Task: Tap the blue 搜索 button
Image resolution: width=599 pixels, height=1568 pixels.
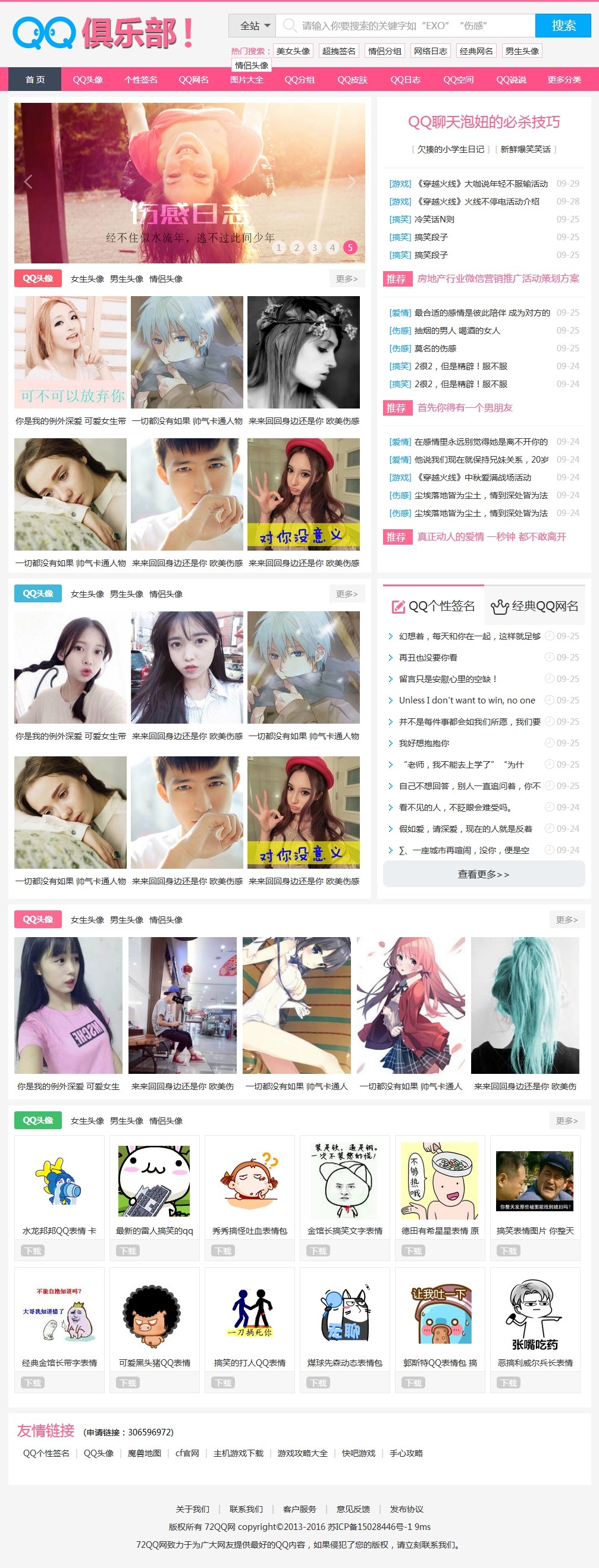Action: tap(563, 26)
